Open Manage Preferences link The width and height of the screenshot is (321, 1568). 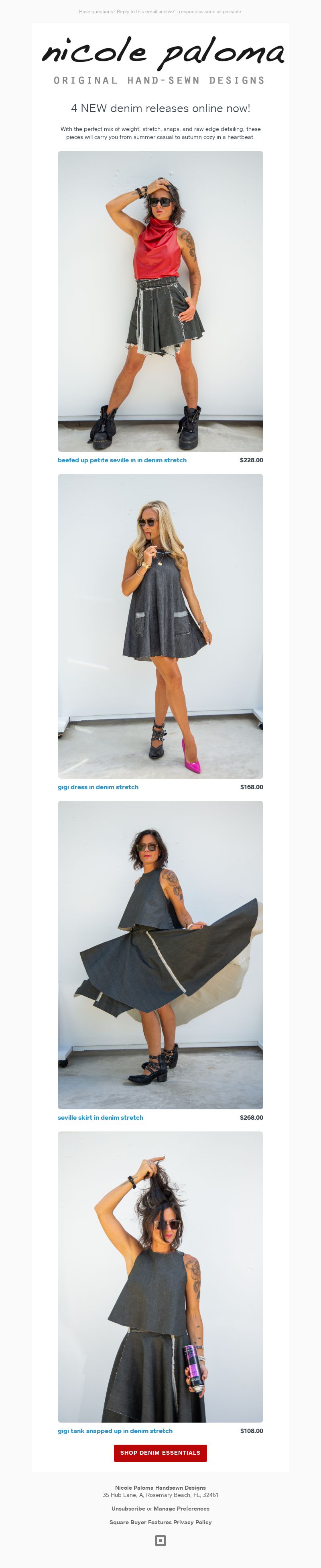(181, 1509)
